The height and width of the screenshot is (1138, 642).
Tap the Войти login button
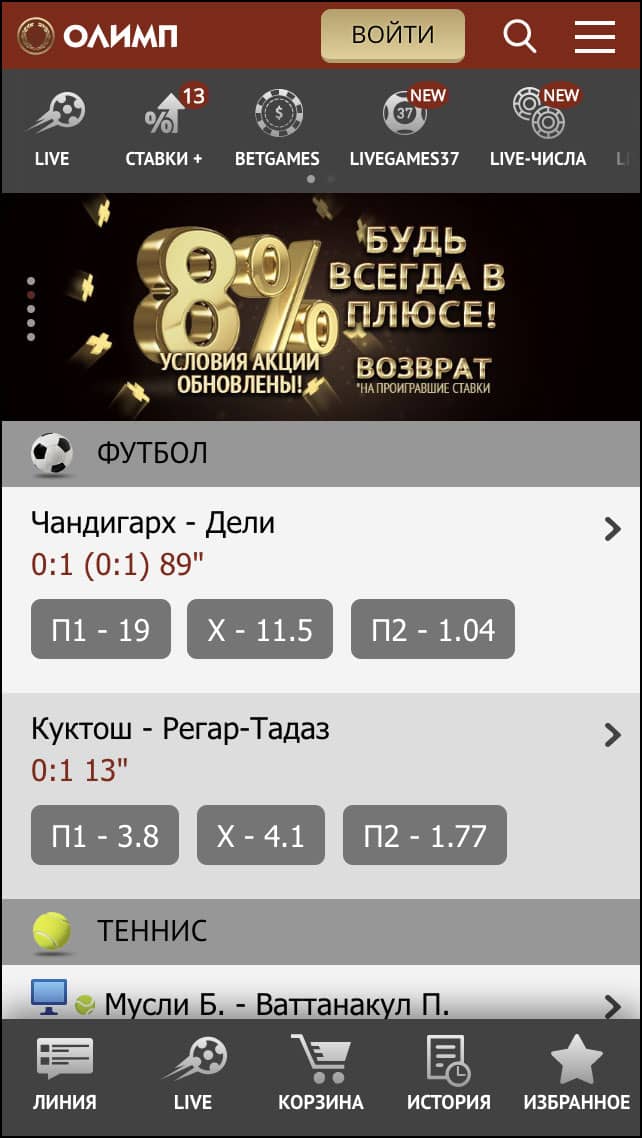tap(392, 36)
